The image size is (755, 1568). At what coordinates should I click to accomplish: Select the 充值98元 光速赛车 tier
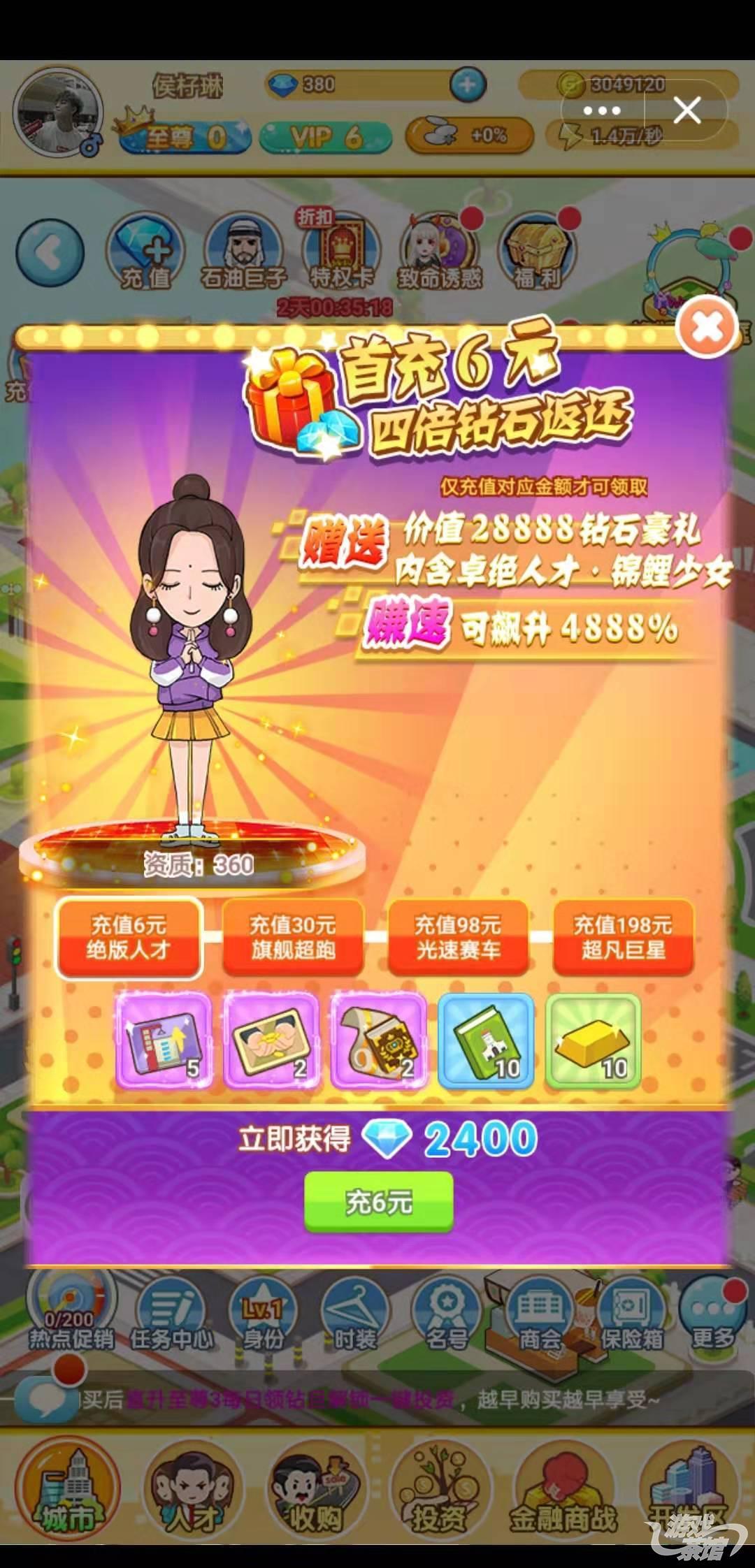pos(458,938)
